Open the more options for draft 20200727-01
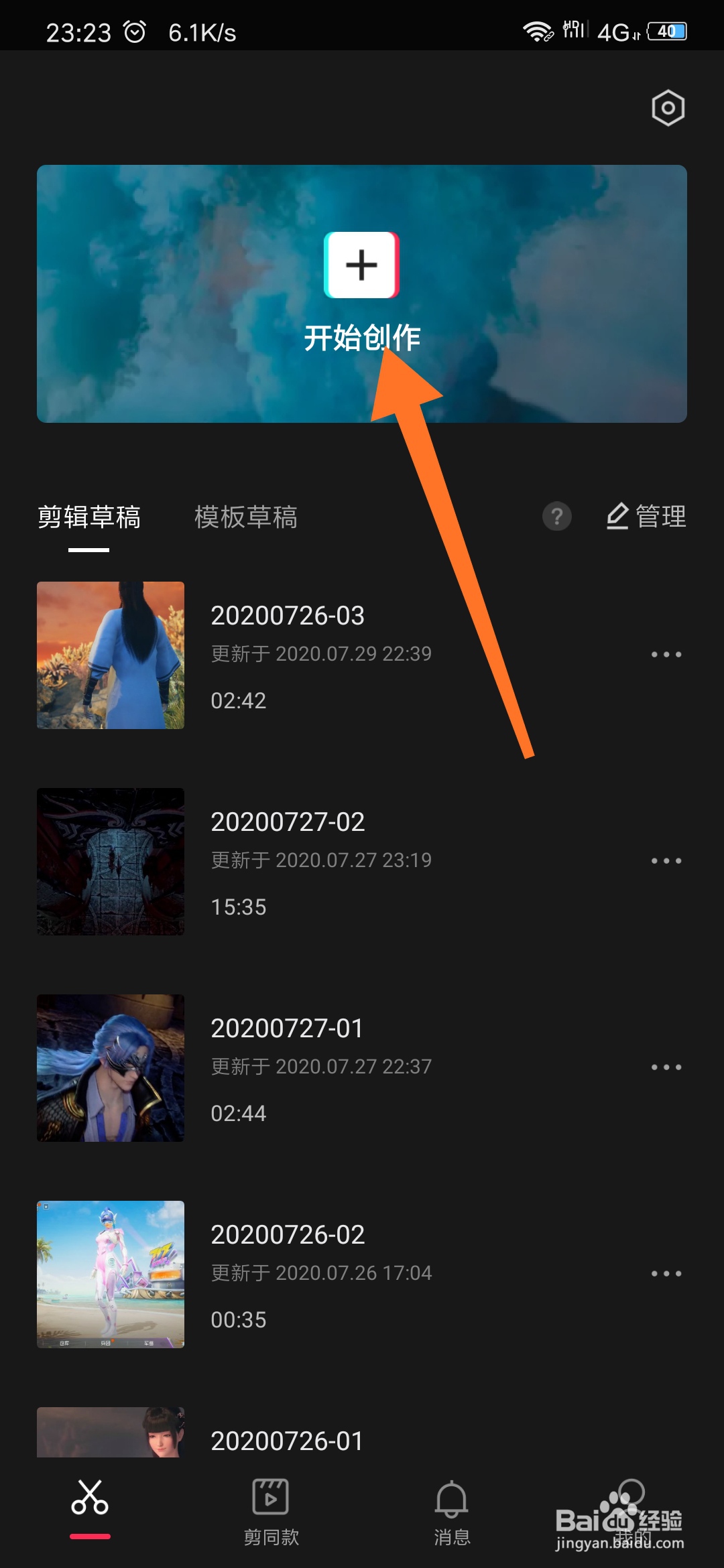Image resolution: width=724 pixels, height=1568 pixels. 666,1066
